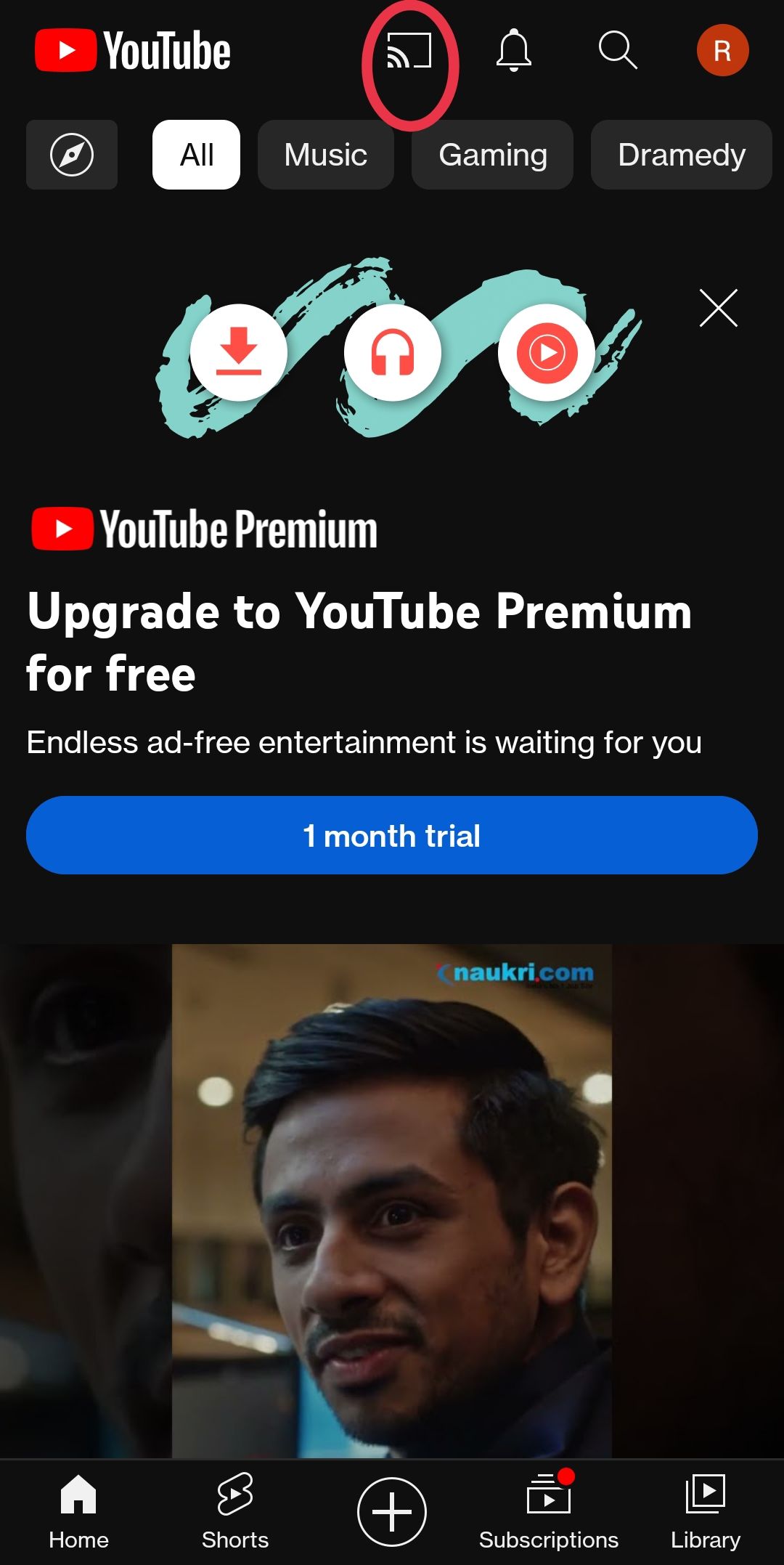The image size is (784, 1565).
Task: Dismiss the YouTube Premium banner
Action: click(x=718, y=308)
